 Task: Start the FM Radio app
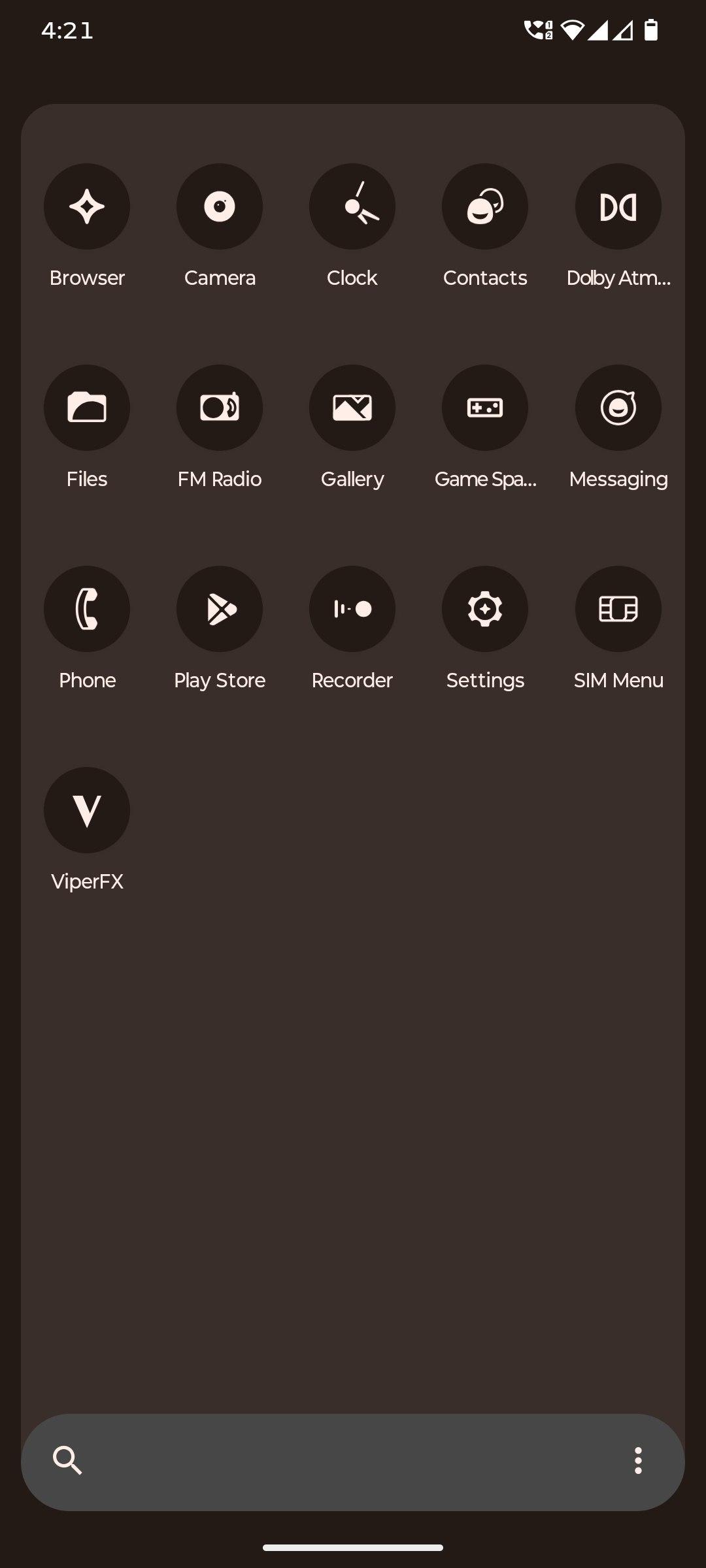coord(220,408)
